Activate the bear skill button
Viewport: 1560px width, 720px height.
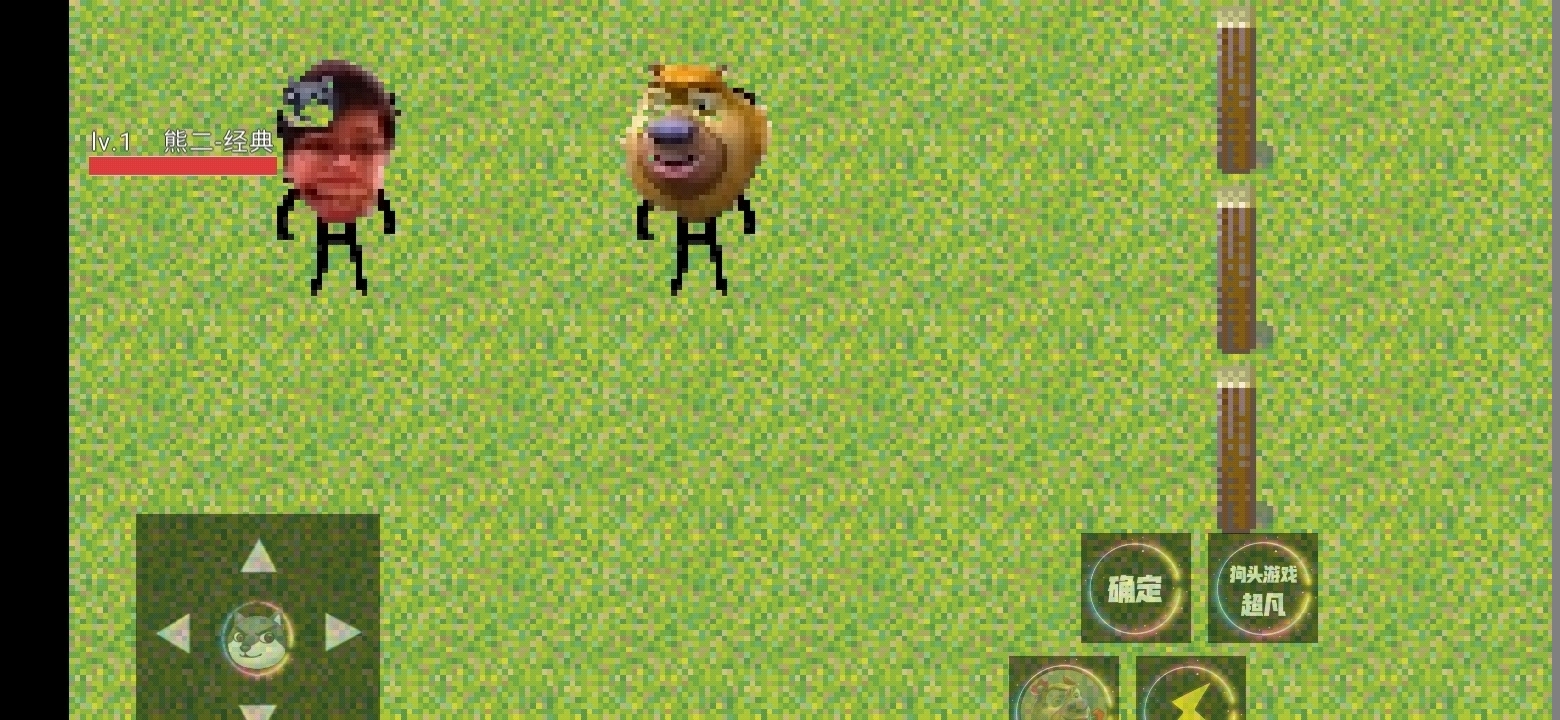(1064, 692)
